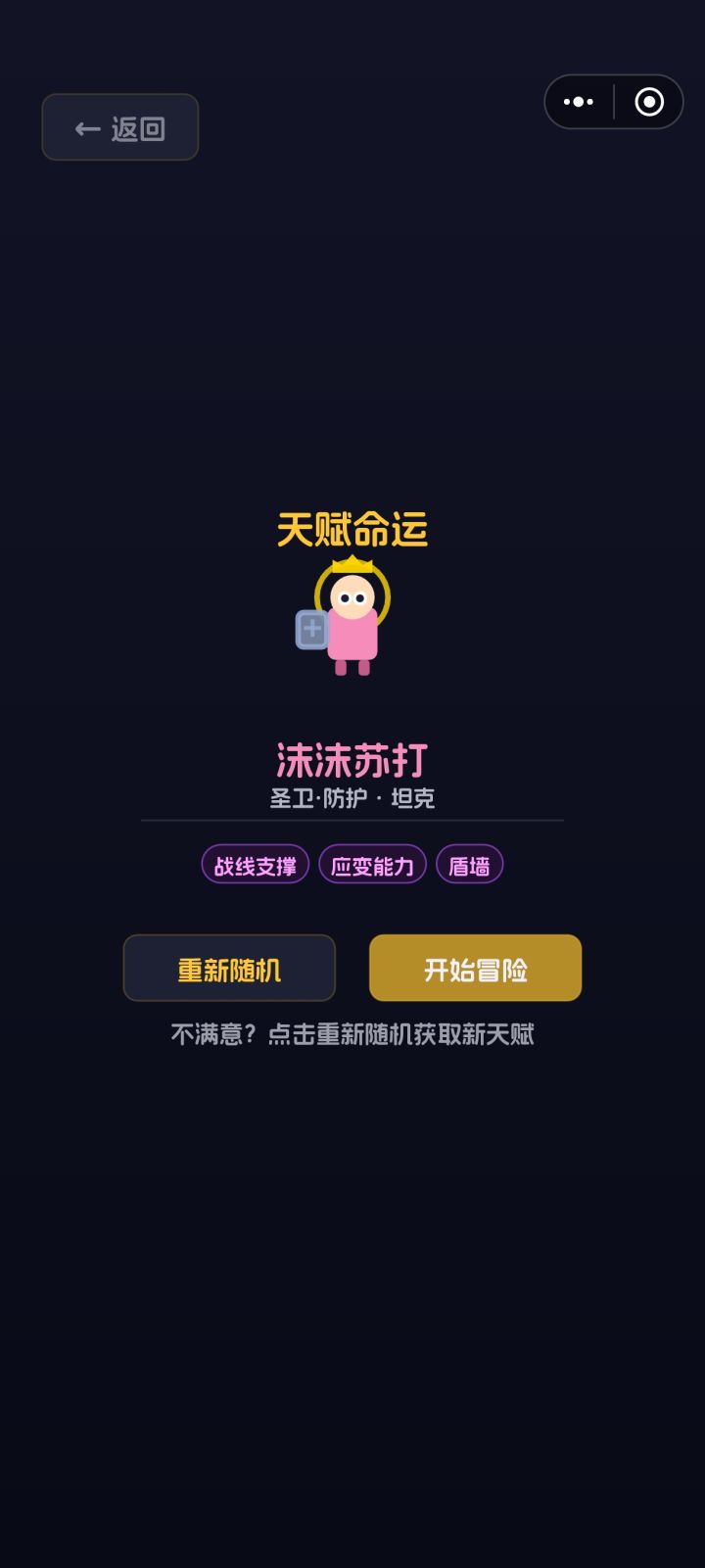
Task: Tap the blue shield badge on the character
Action: click(x=309, y=628)
